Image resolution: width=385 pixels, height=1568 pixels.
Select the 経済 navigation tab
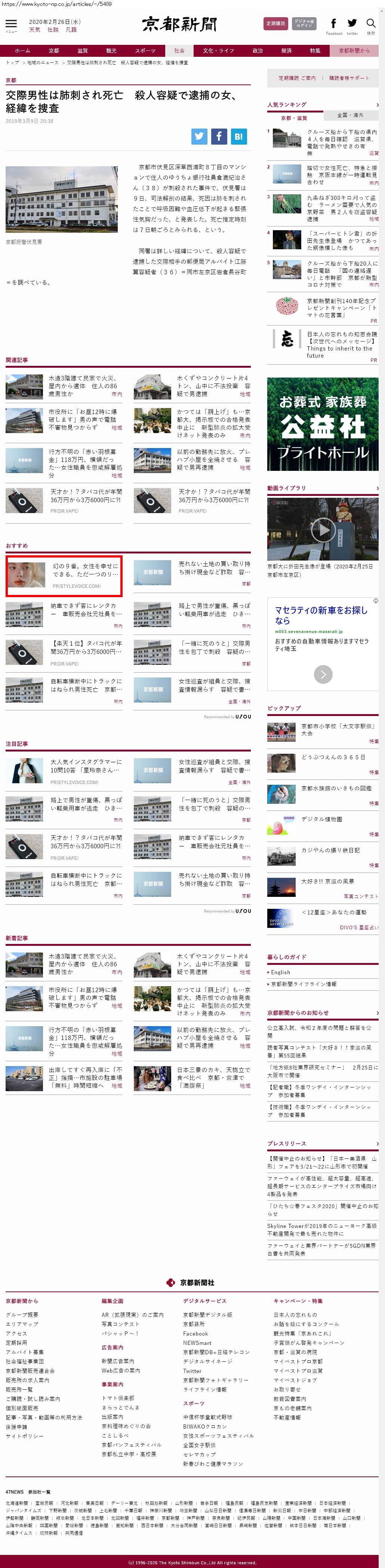tap(286, 50)
